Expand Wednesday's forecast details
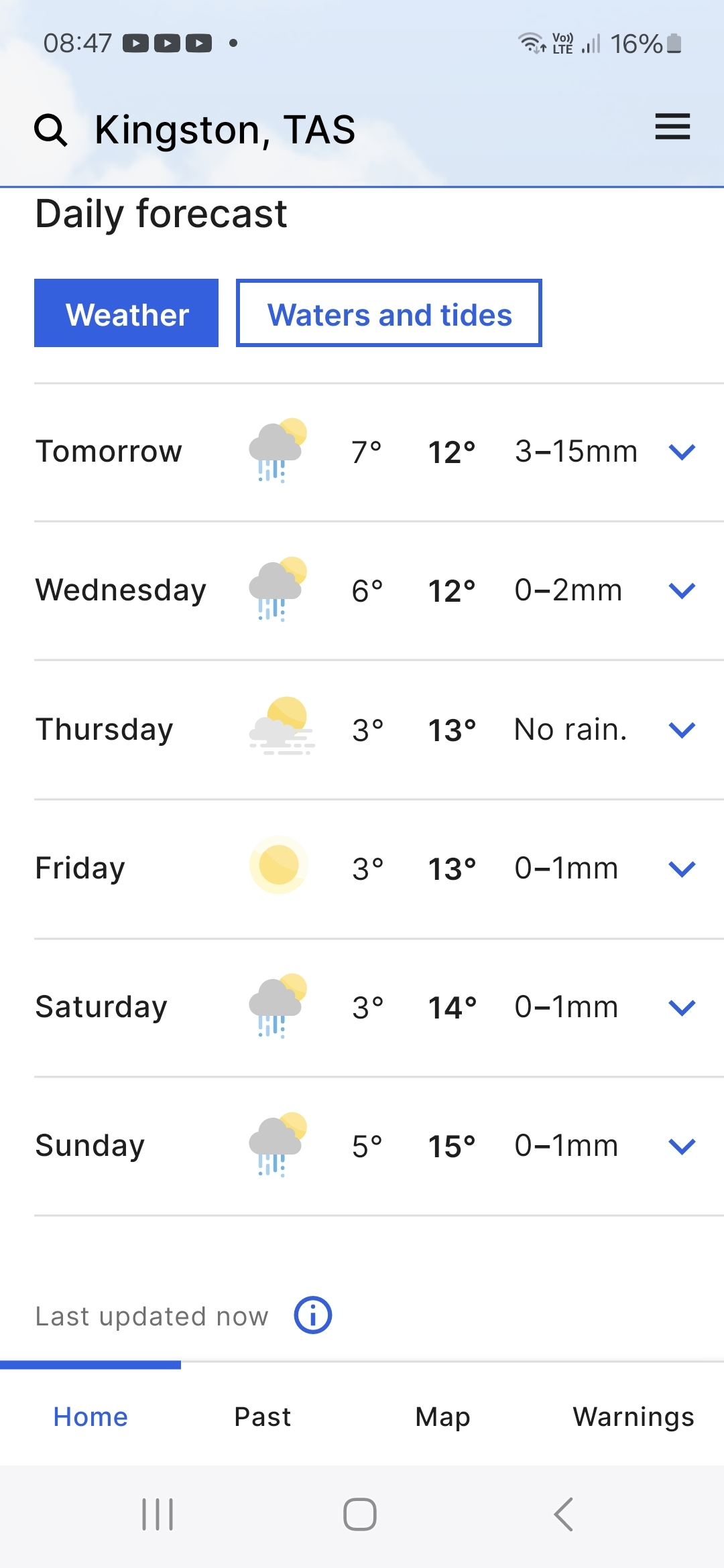724x1568 pixels. coord(682,591)
